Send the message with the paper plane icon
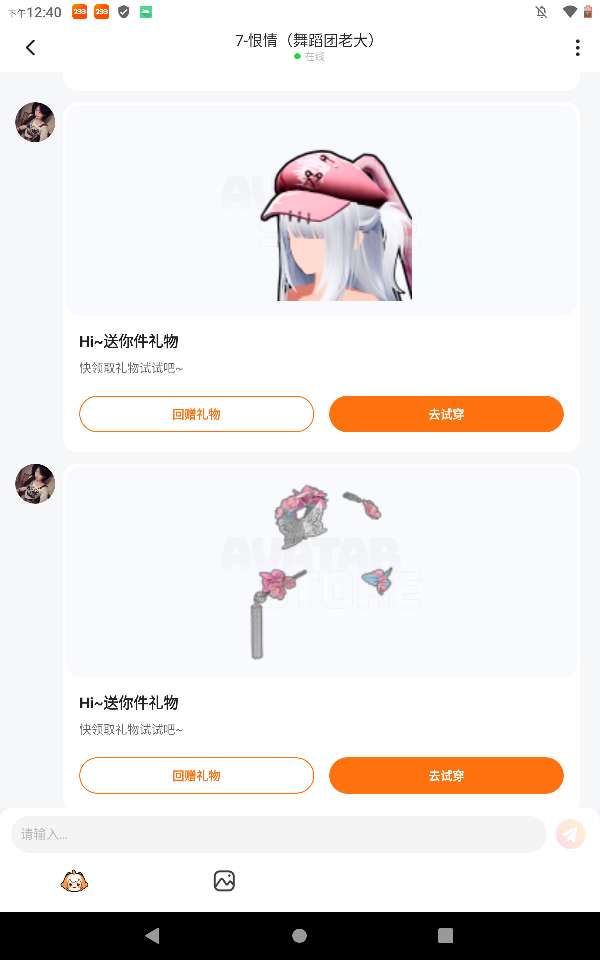 [570, 834]
